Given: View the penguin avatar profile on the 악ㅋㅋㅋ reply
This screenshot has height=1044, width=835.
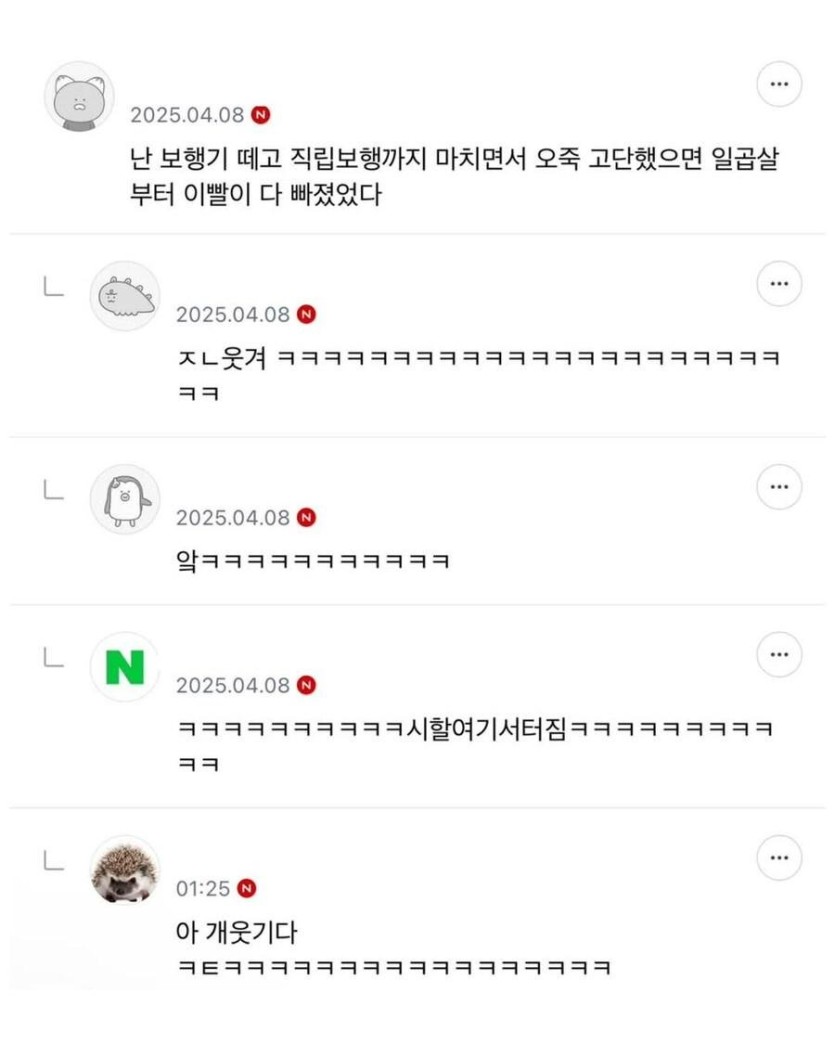Looking at the screenshot, I should tap(125, 499).
